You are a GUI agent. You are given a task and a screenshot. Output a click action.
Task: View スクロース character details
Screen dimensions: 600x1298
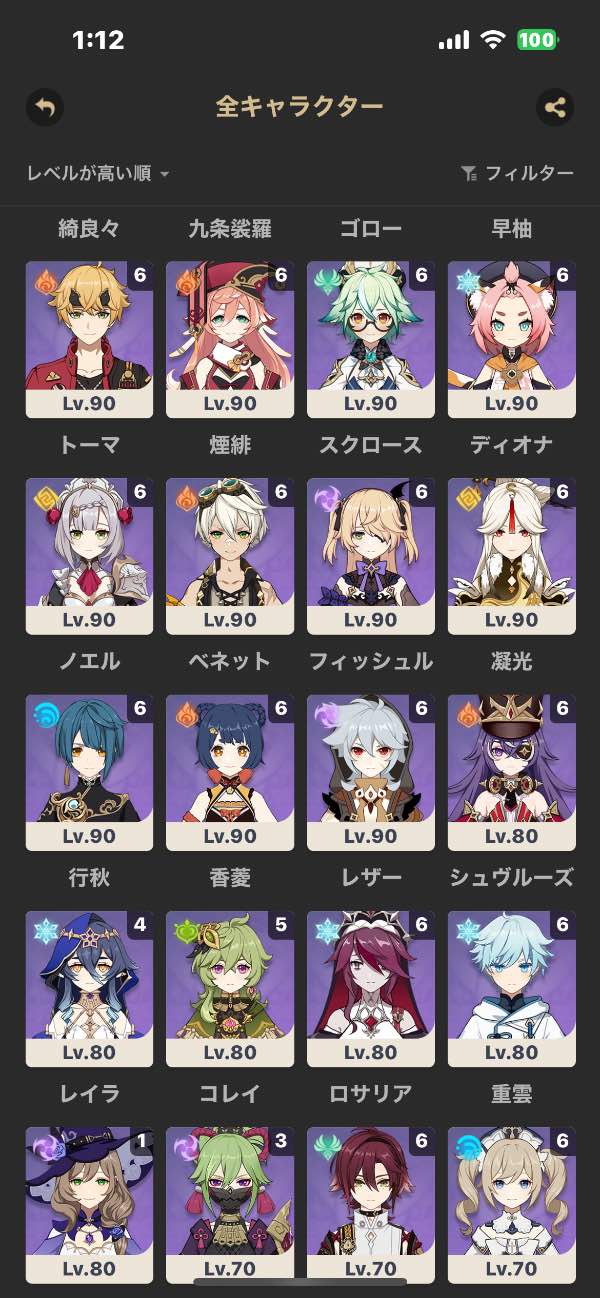371,339
